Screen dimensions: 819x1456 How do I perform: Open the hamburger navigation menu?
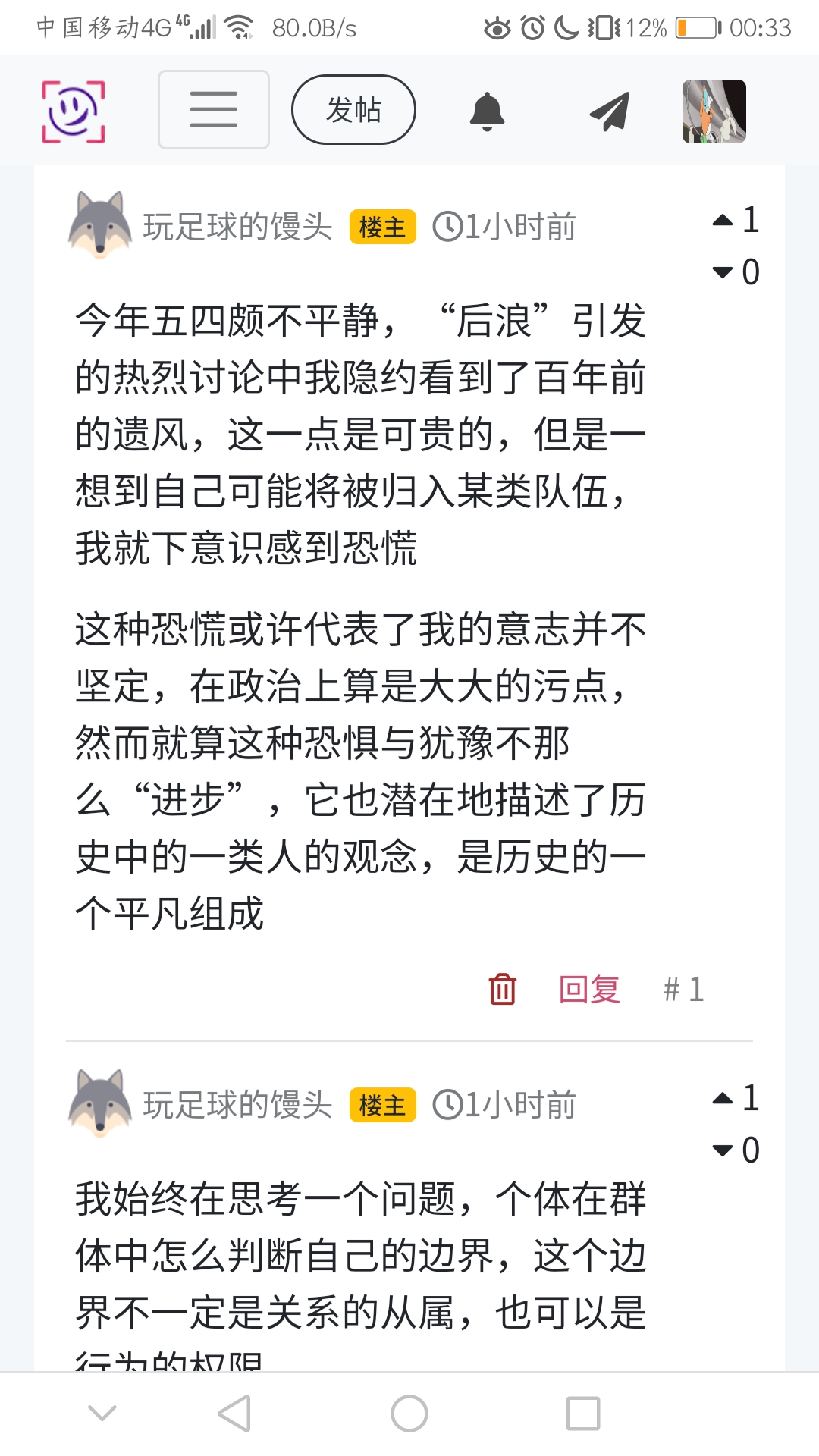(x=213, y=110)
